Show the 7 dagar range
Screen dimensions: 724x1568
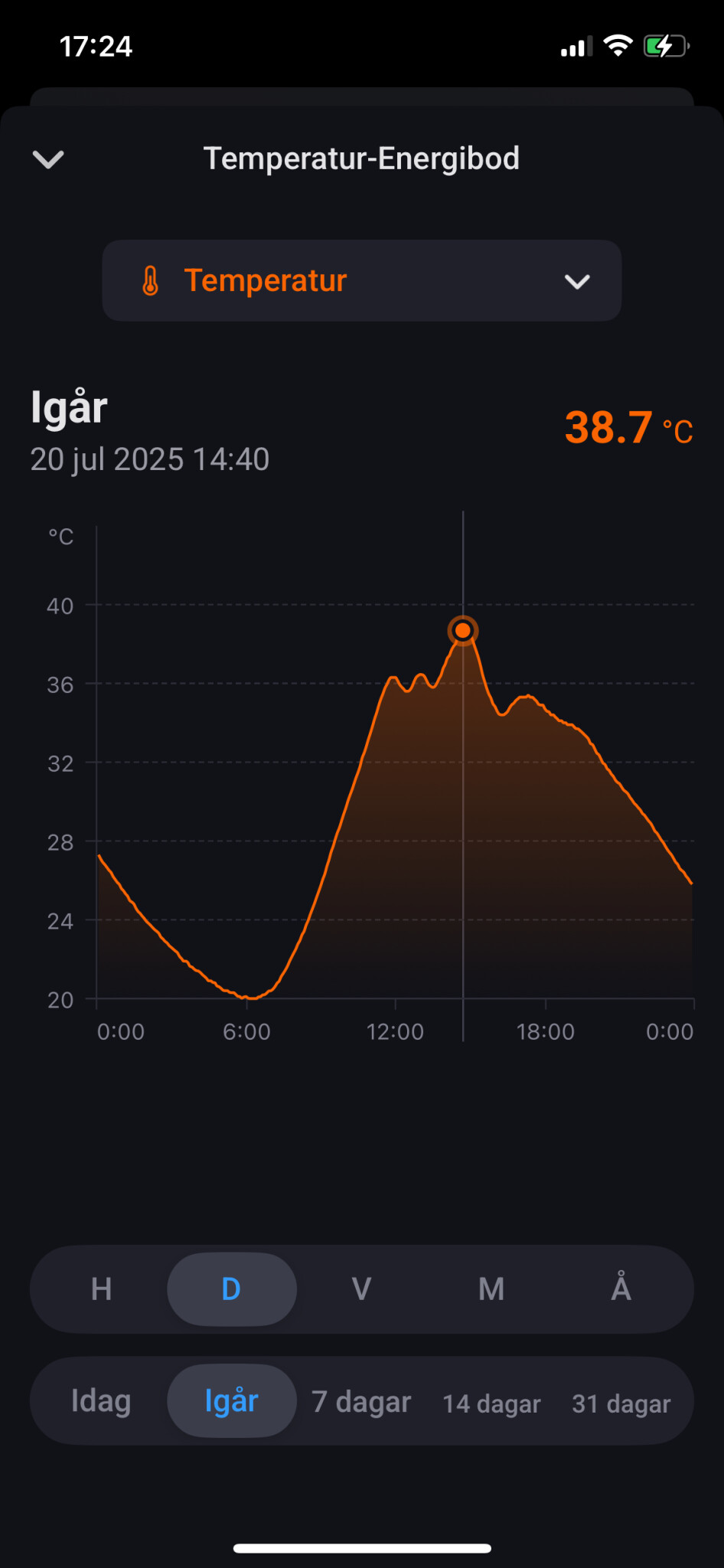click(361, 1401)
